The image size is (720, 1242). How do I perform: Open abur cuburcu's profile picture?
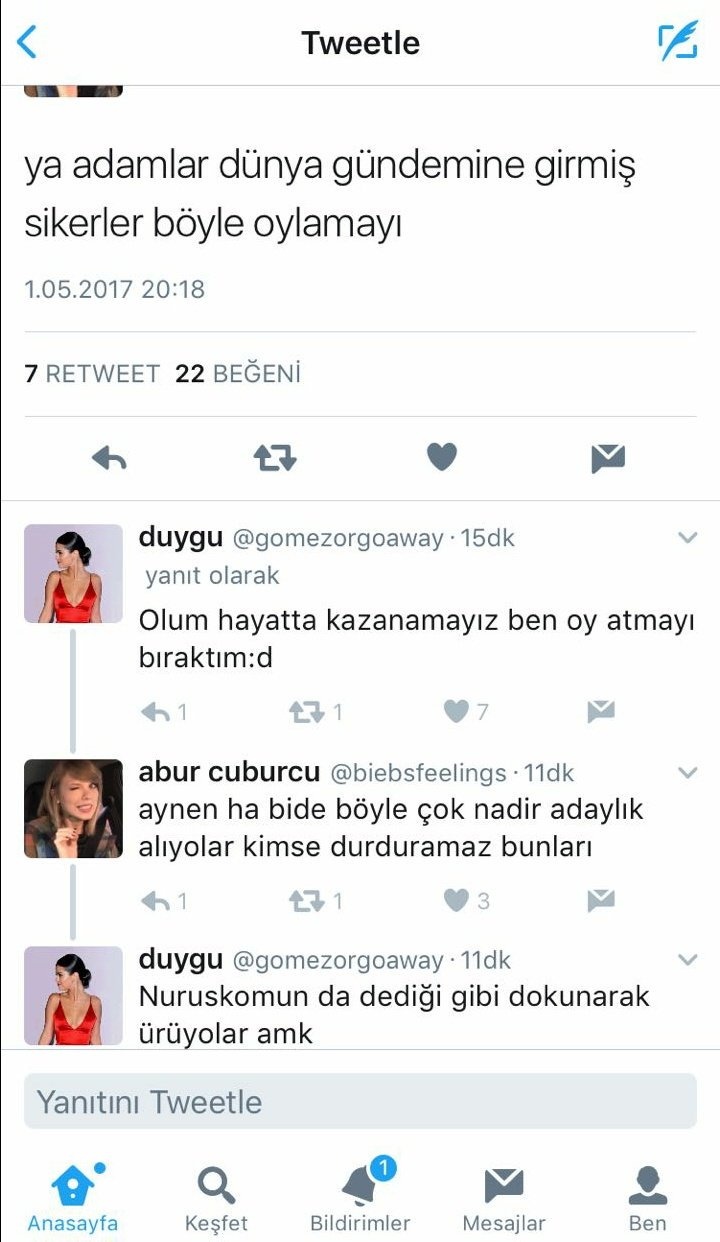click(73, 808)
